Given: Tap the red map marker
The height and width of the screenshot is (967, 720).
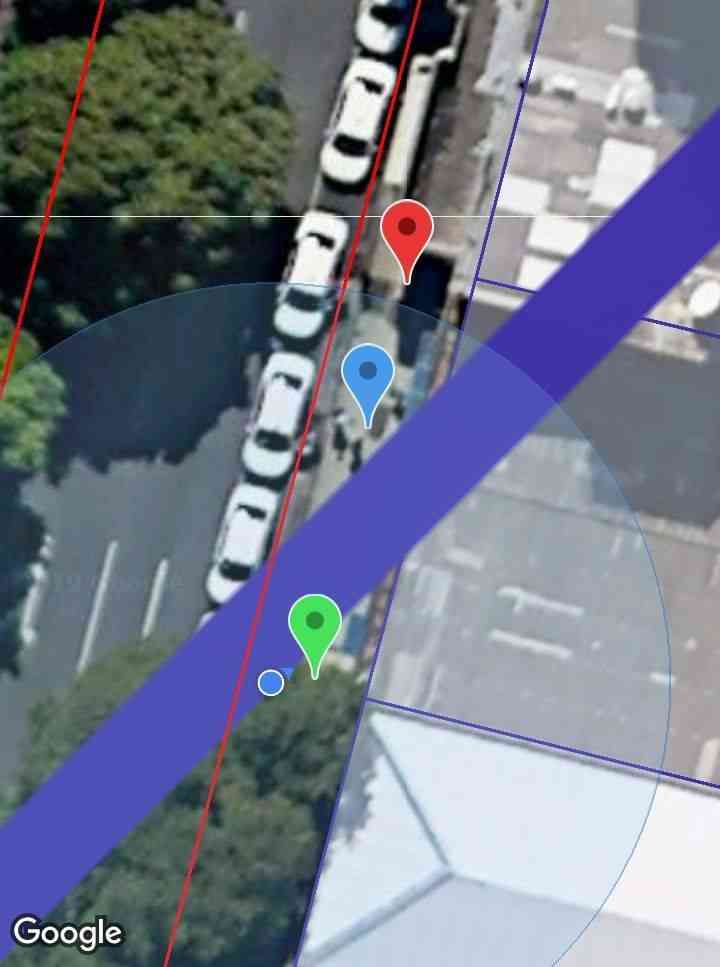Looking at the screenshot, I should (x=407, y=232).
